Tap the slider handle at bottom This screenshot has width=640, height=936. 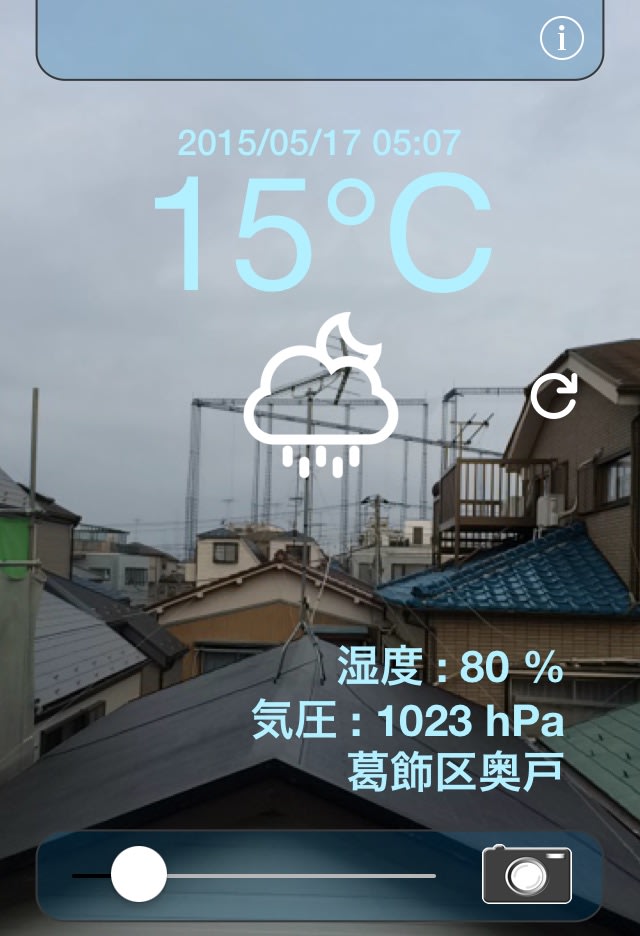pyautogui.click(x=138, y=873)
